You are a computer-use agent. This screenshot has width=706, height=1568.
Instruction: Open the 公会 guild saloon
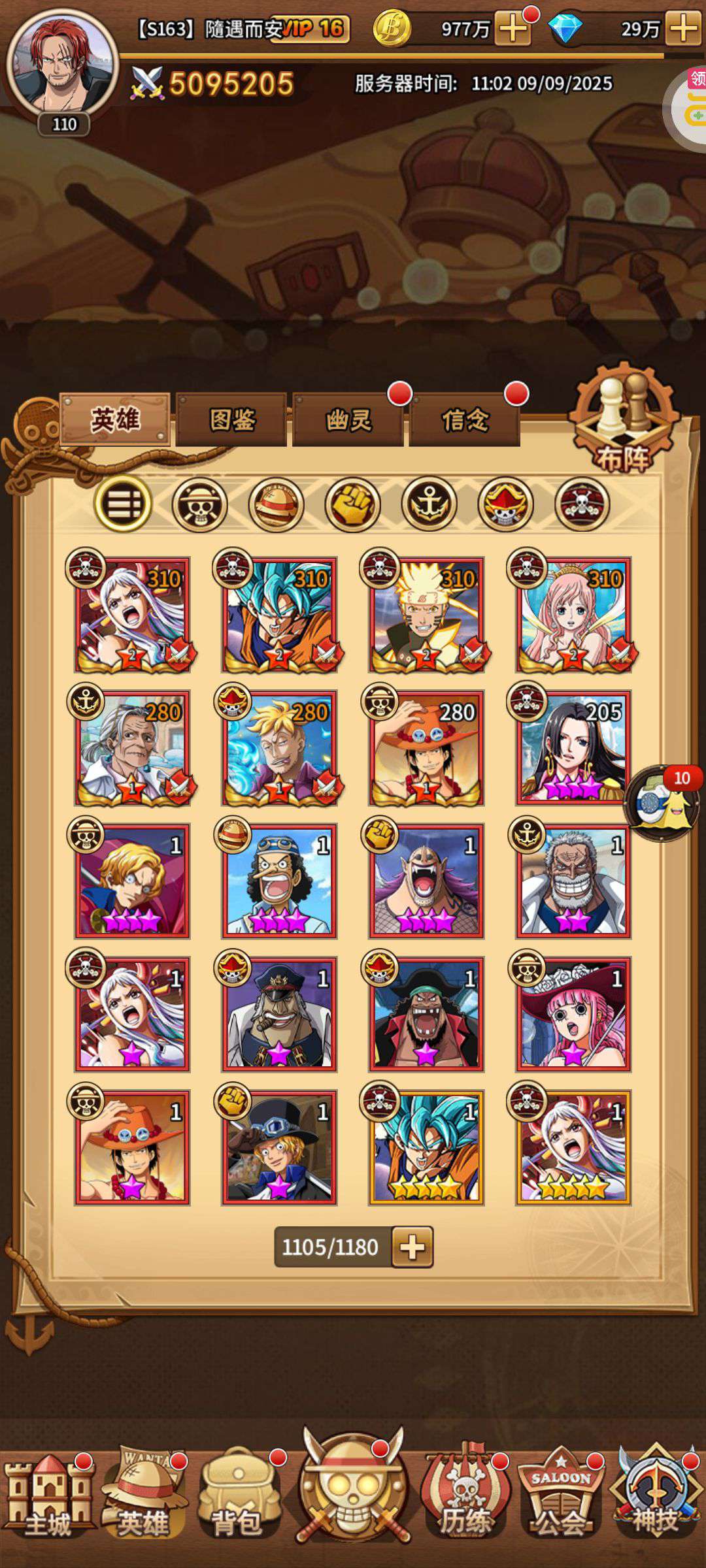560,1497
